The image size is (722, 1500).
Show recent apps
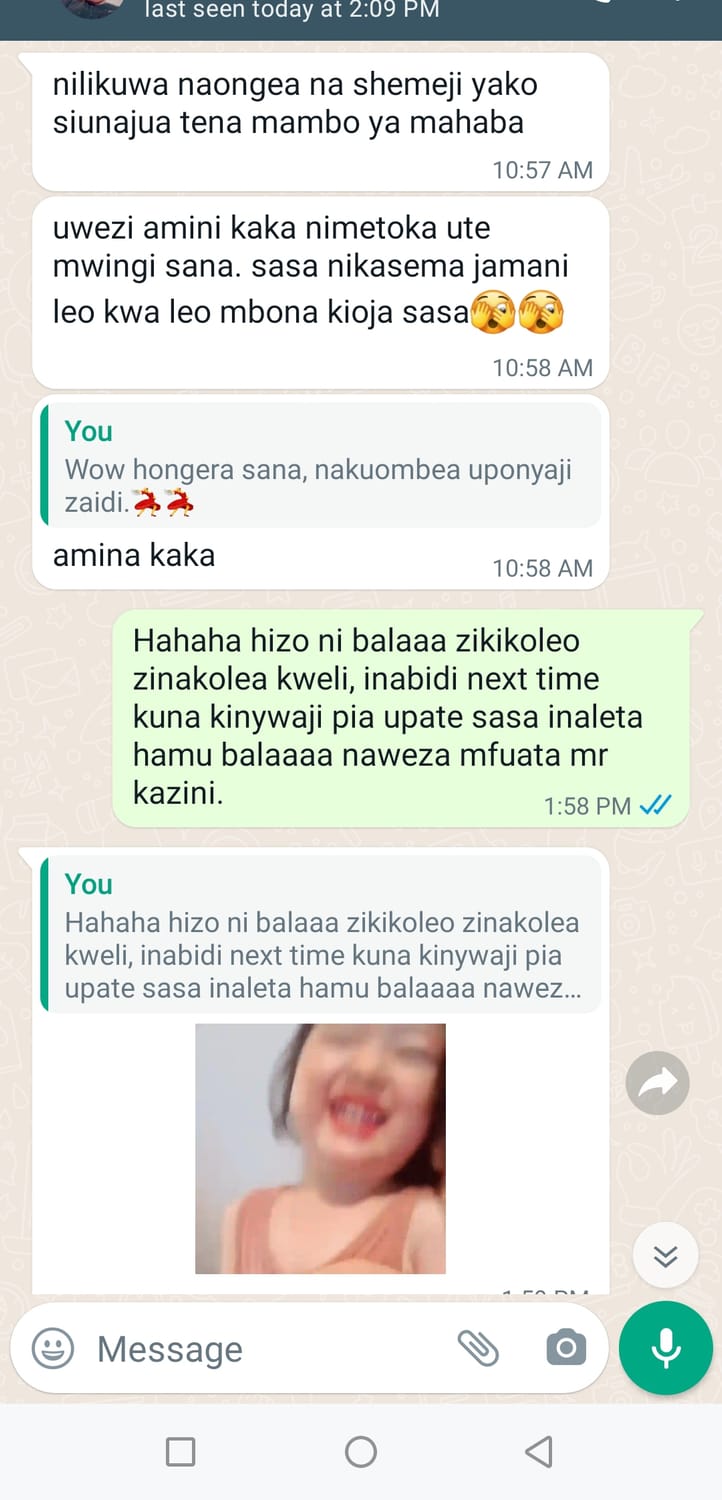pyautogui.click(x=180, y=1451)
